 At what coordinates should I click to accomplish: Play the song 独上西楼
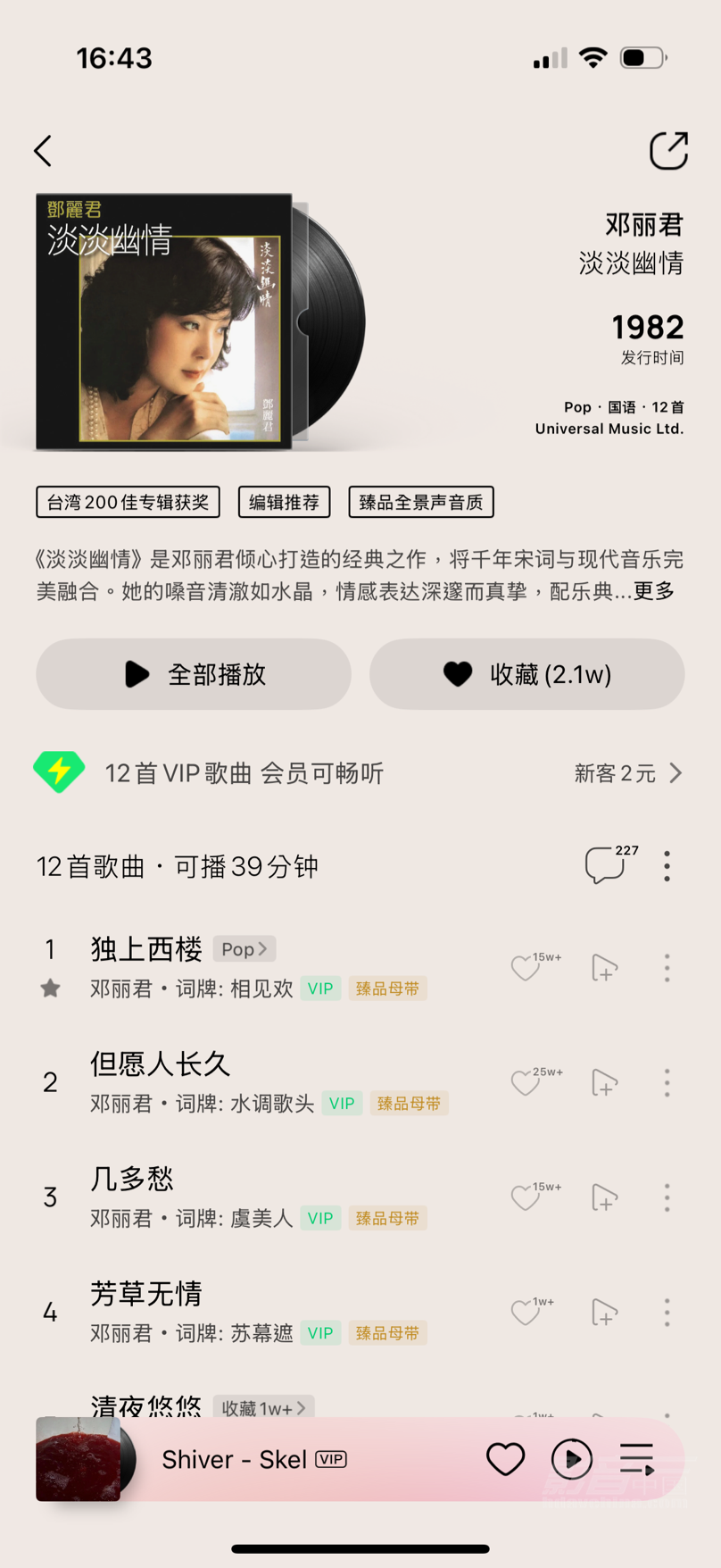click(x=146, y=949)
